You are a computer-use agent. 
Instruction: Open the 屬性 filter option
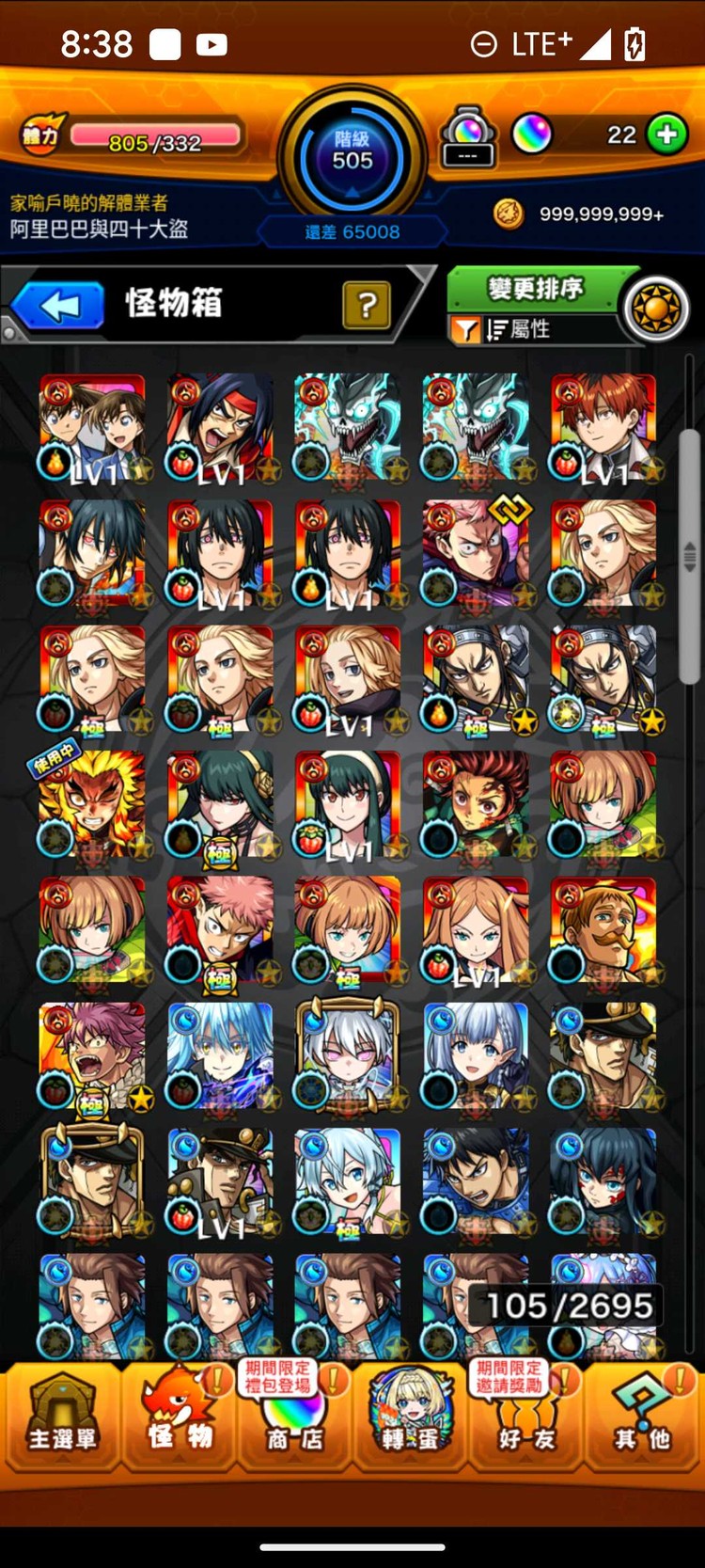pos(519,329)
